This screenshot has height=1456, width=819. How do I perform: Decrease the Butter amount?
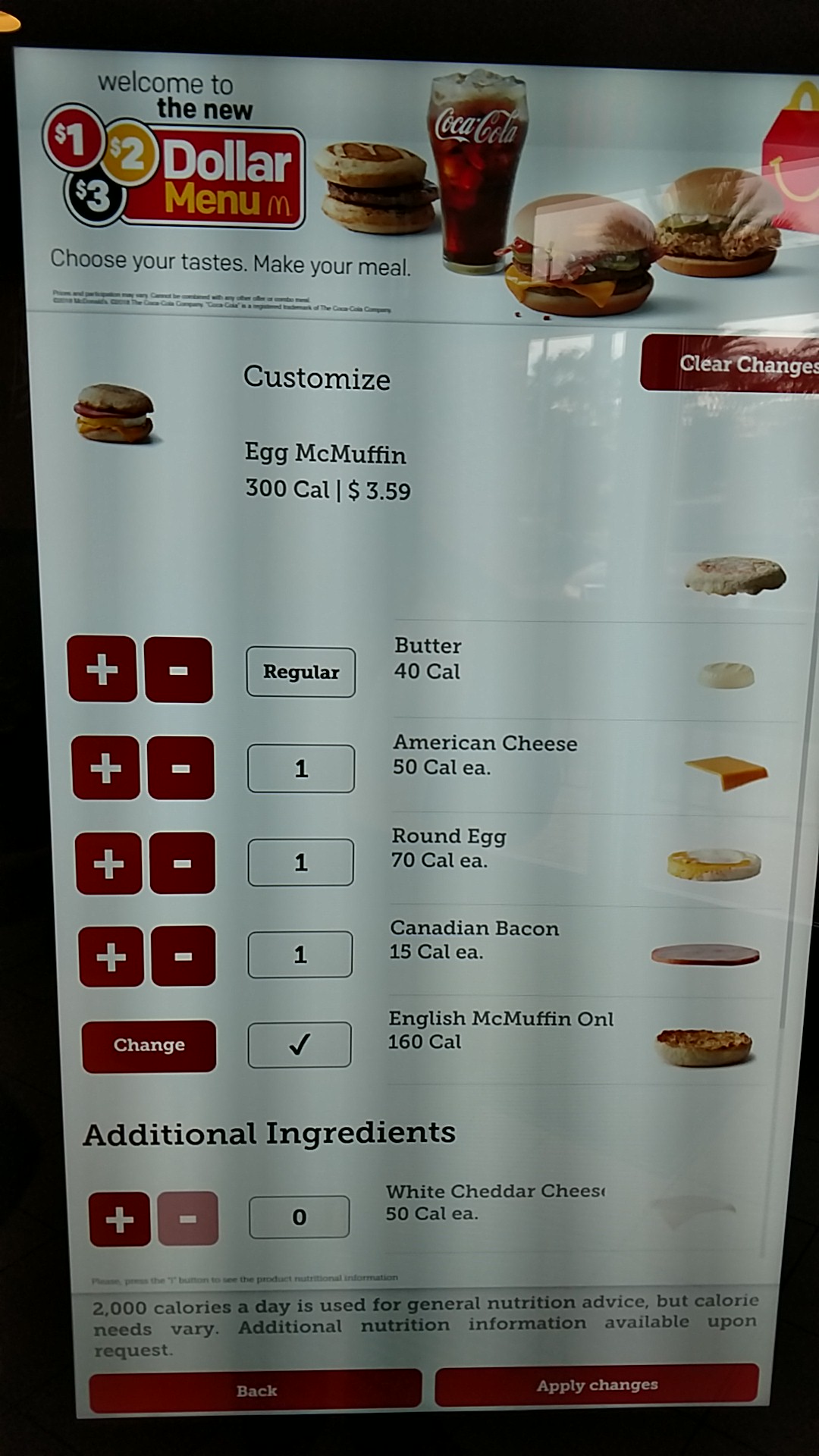[x=179, y=670]
